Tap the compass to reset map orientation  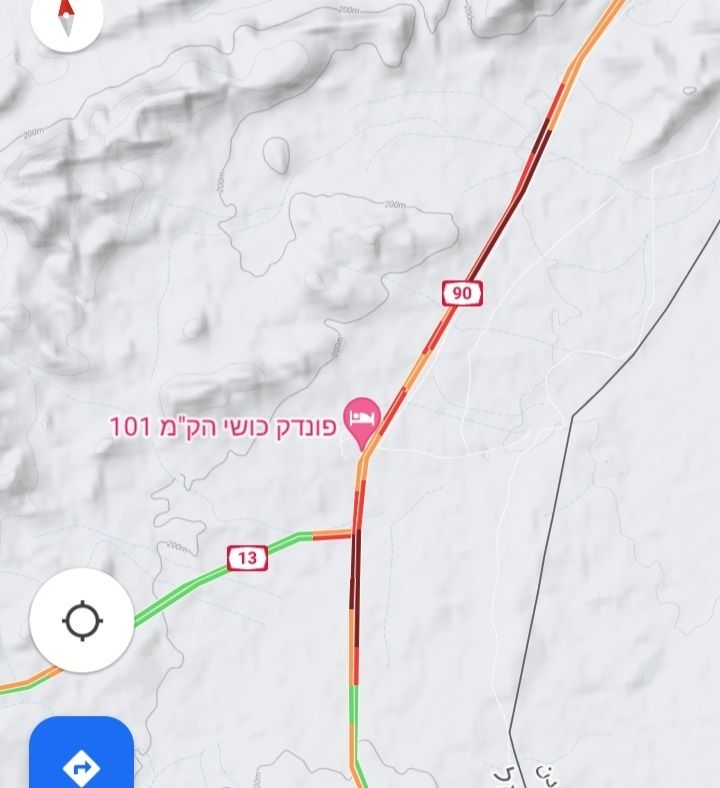pos(67,17)
